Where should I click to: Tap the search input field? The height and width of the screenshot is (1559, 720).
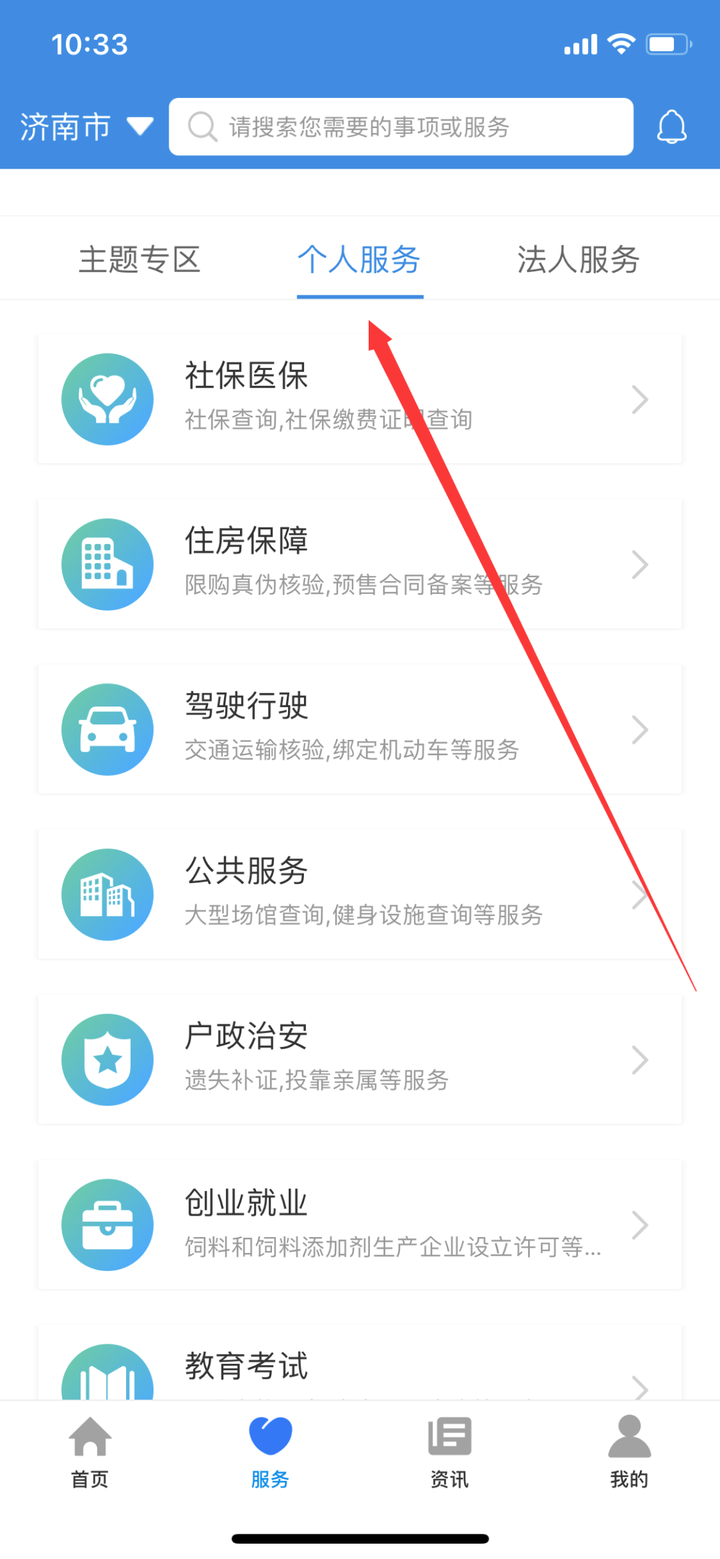400,126
